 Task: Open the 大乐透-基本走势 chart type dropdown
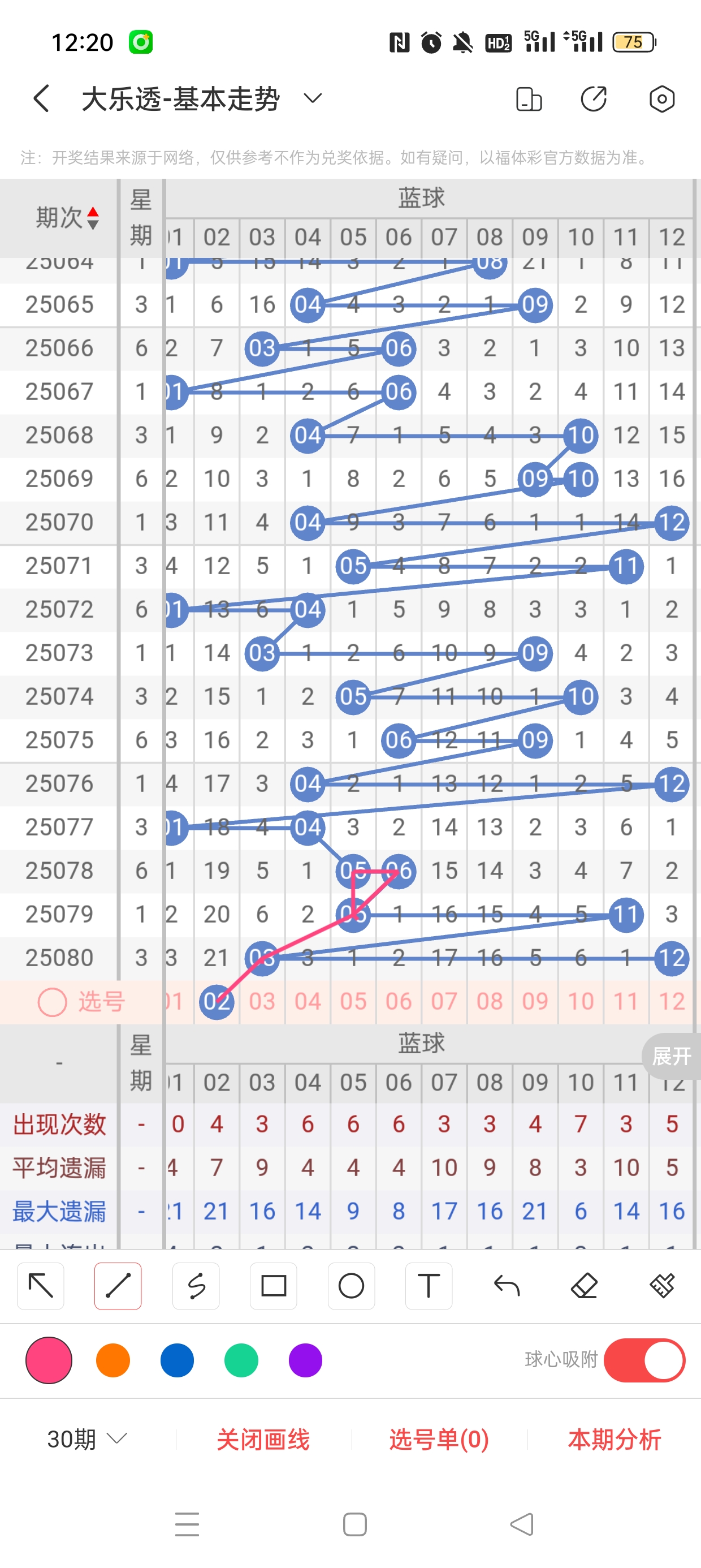312,98
